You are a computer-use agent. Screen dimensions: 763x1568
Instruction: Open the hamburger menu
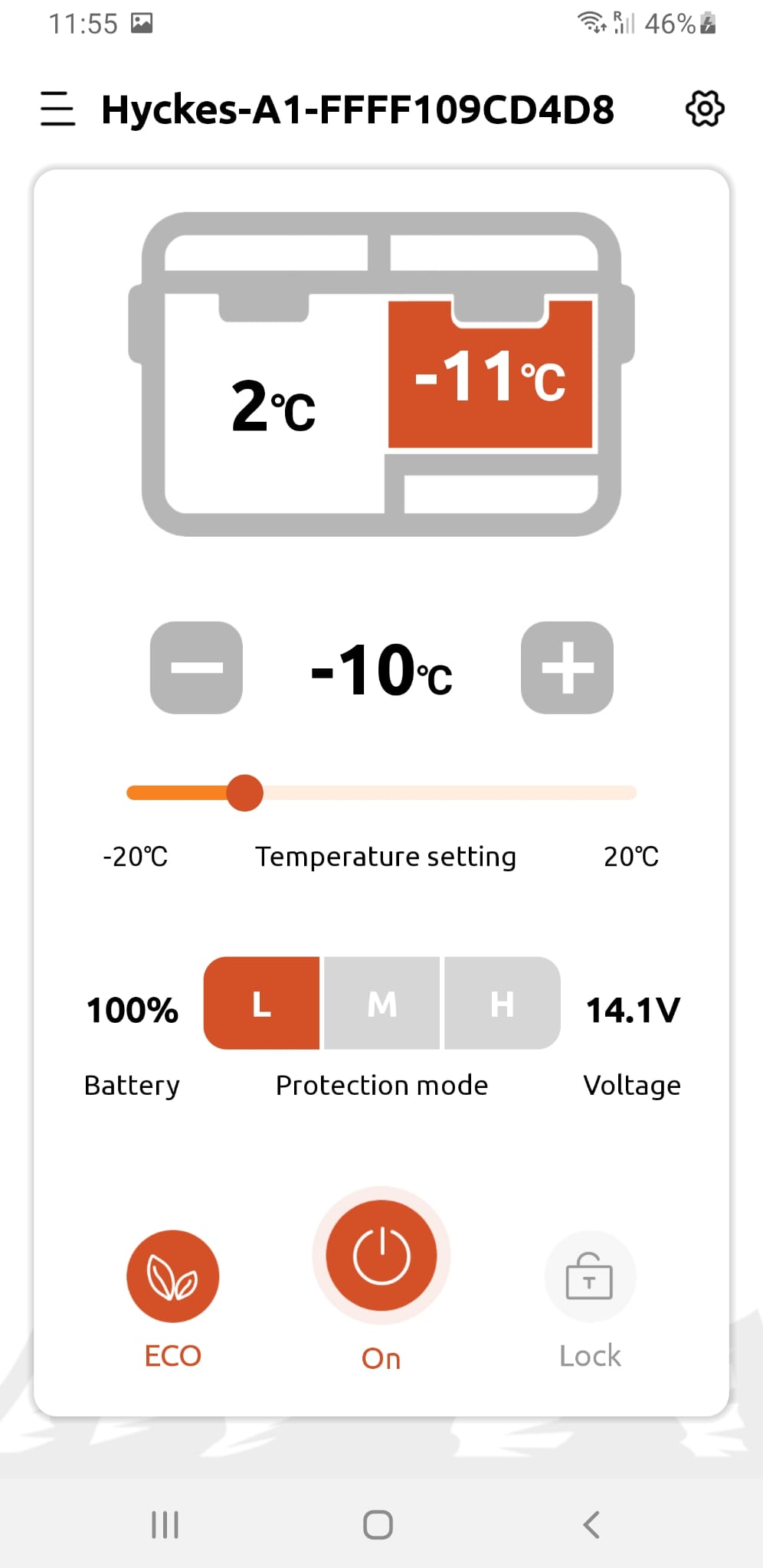[57, 109]
